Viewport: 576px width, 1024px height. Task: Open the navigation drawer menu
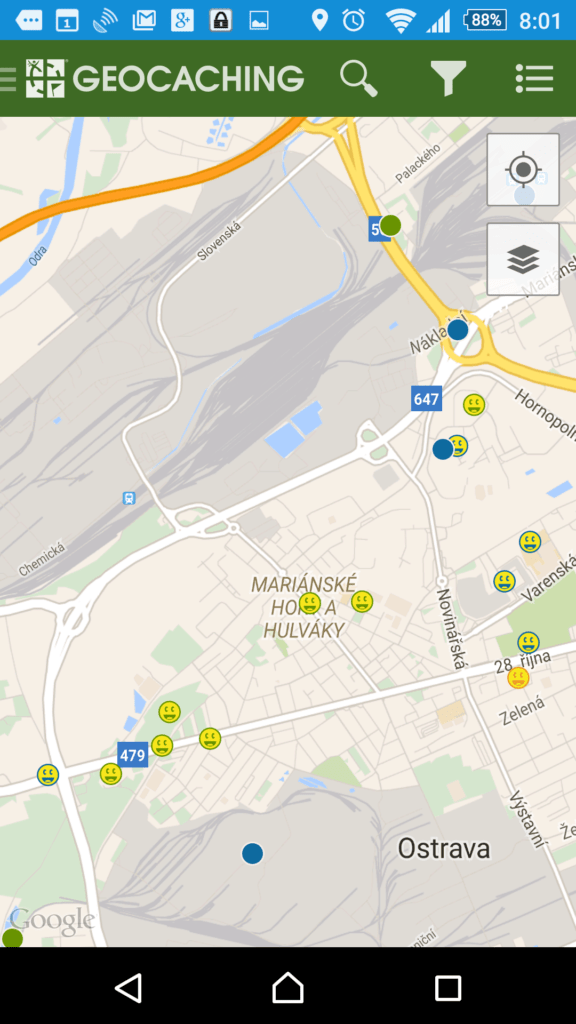8,78
